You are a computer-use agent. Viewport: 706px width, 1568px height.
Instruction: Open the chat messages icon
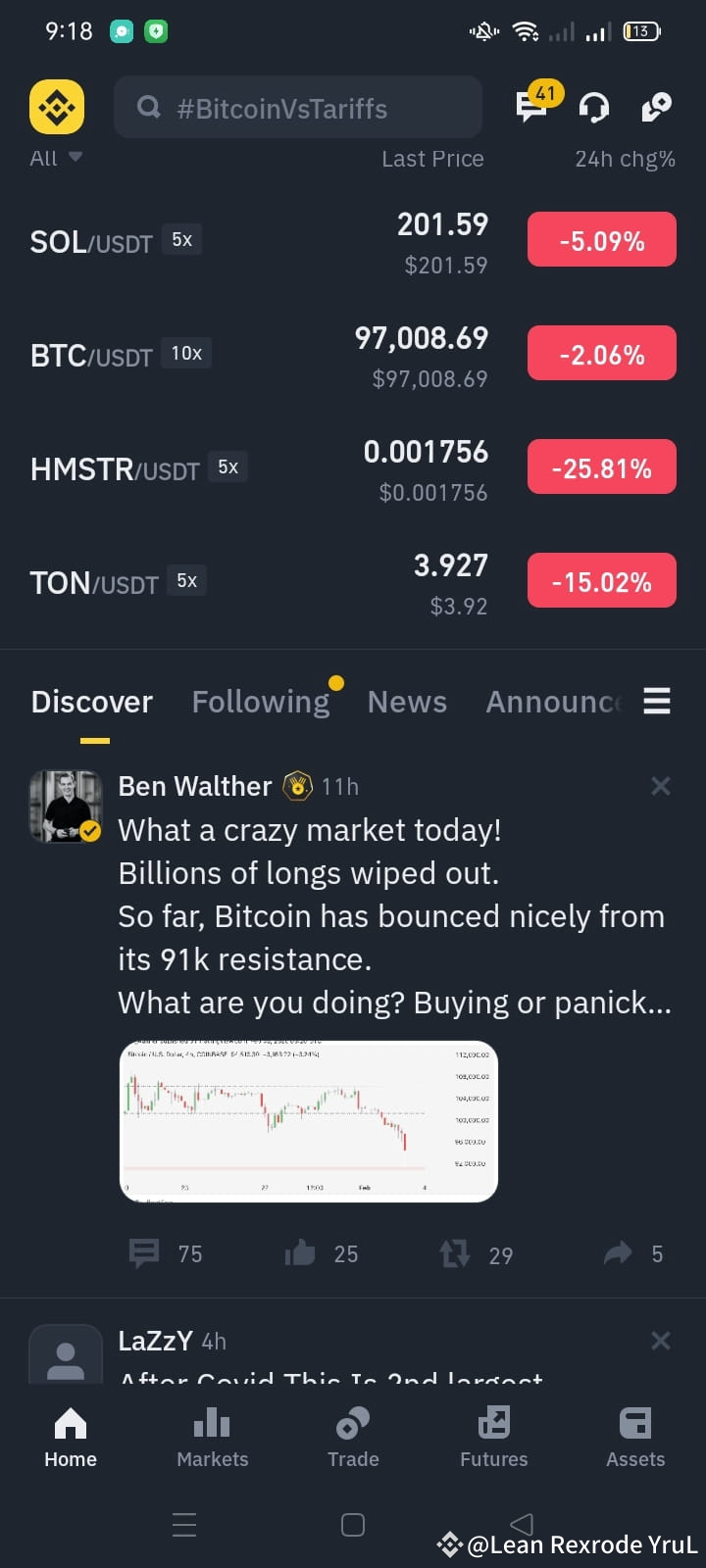530,108
